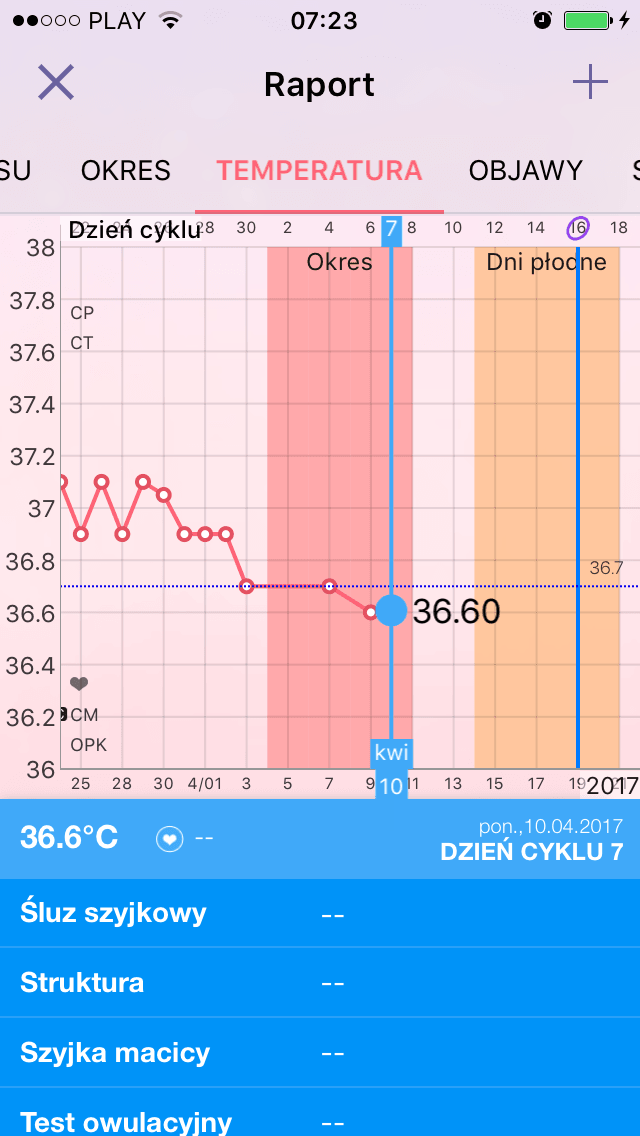The width and height of the screenshot is (640, 1136).
Task: Close the Raport screen
Action: pyautogui.click(x=56, y=83)
